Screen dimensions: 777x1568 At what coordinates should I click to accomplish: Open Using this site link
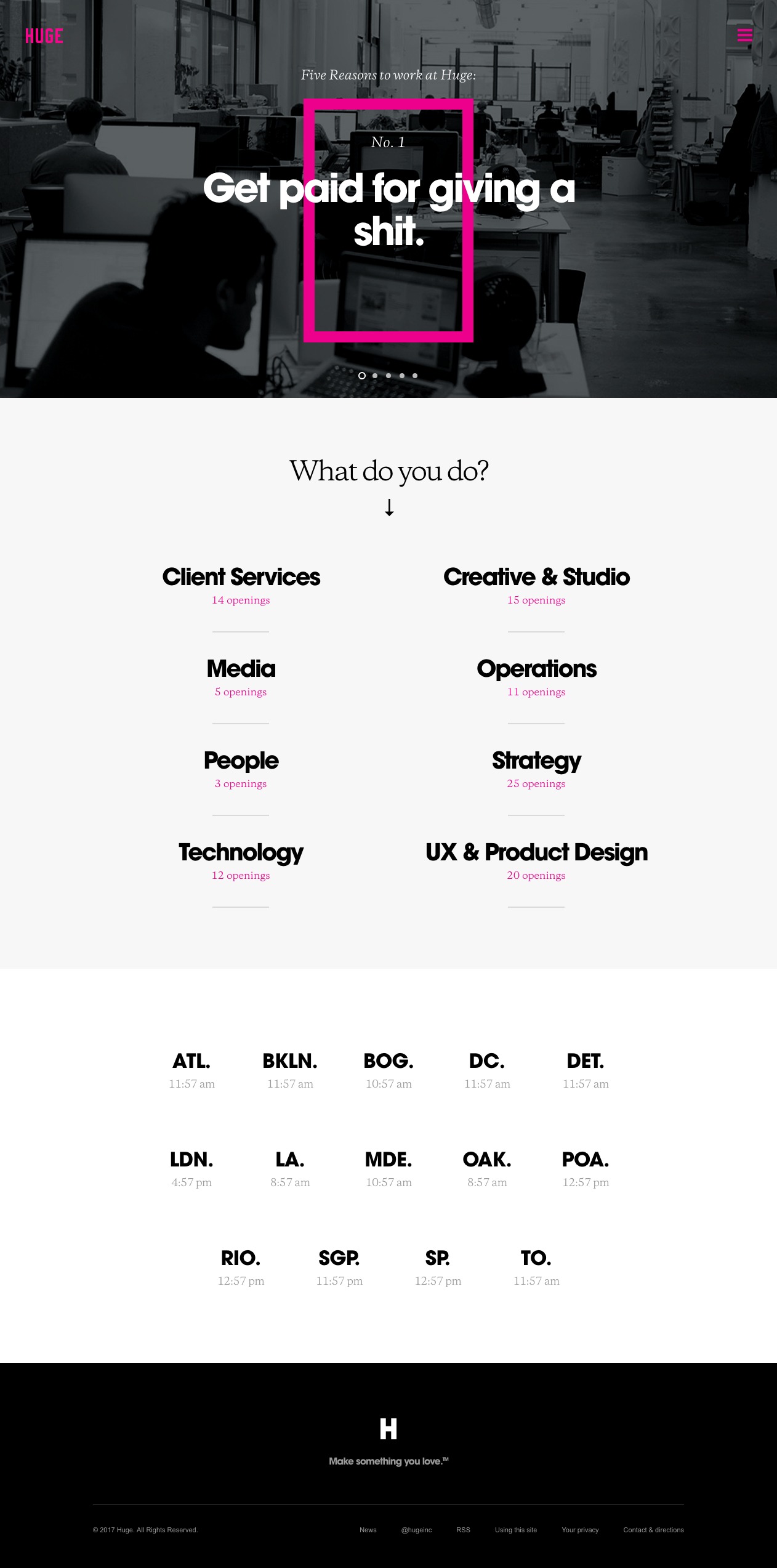[x=516, y=1530]
